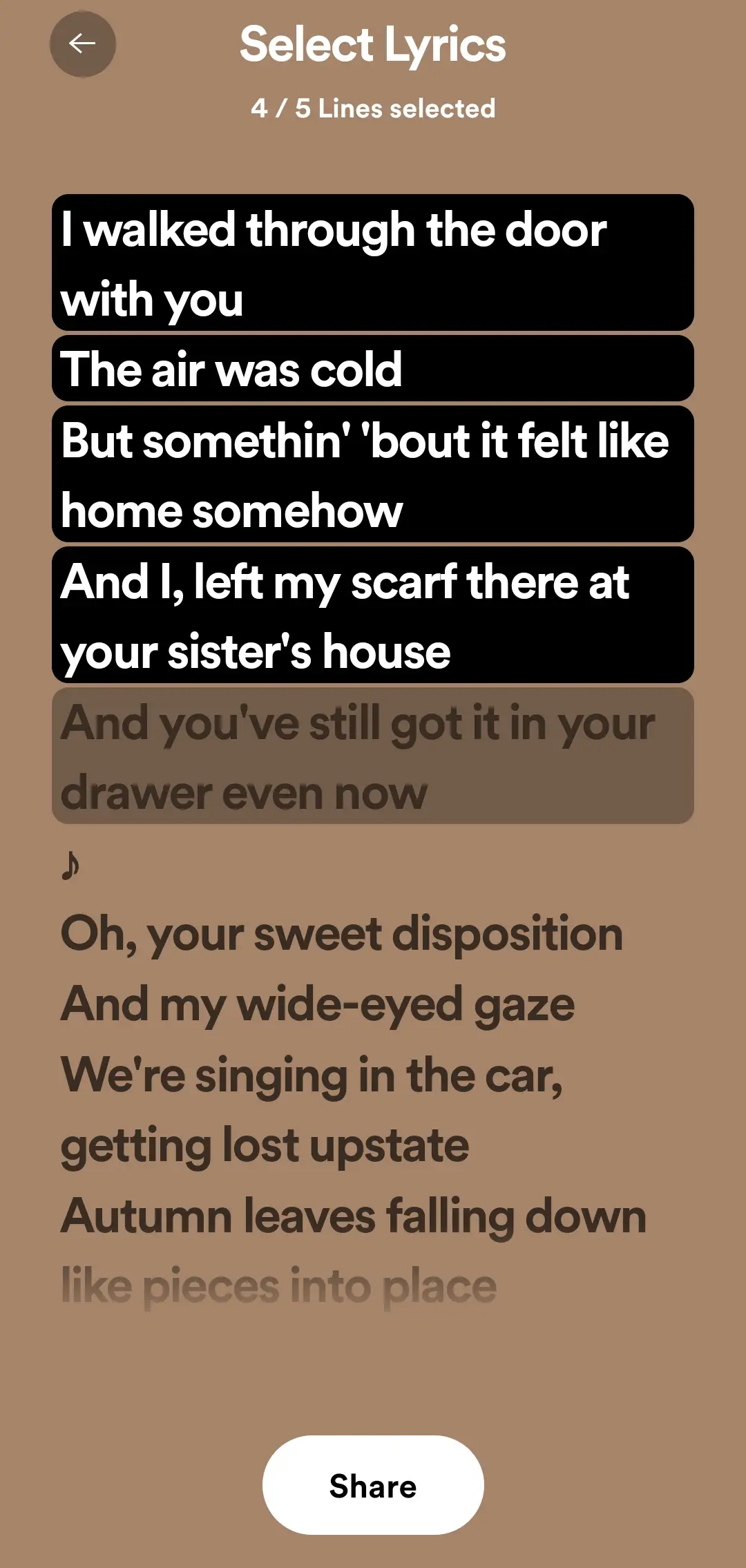The image size is (746, 1568).
Task: Tap the lyric 'Oh, your sweet disposition'
Action: click(342, 934)
